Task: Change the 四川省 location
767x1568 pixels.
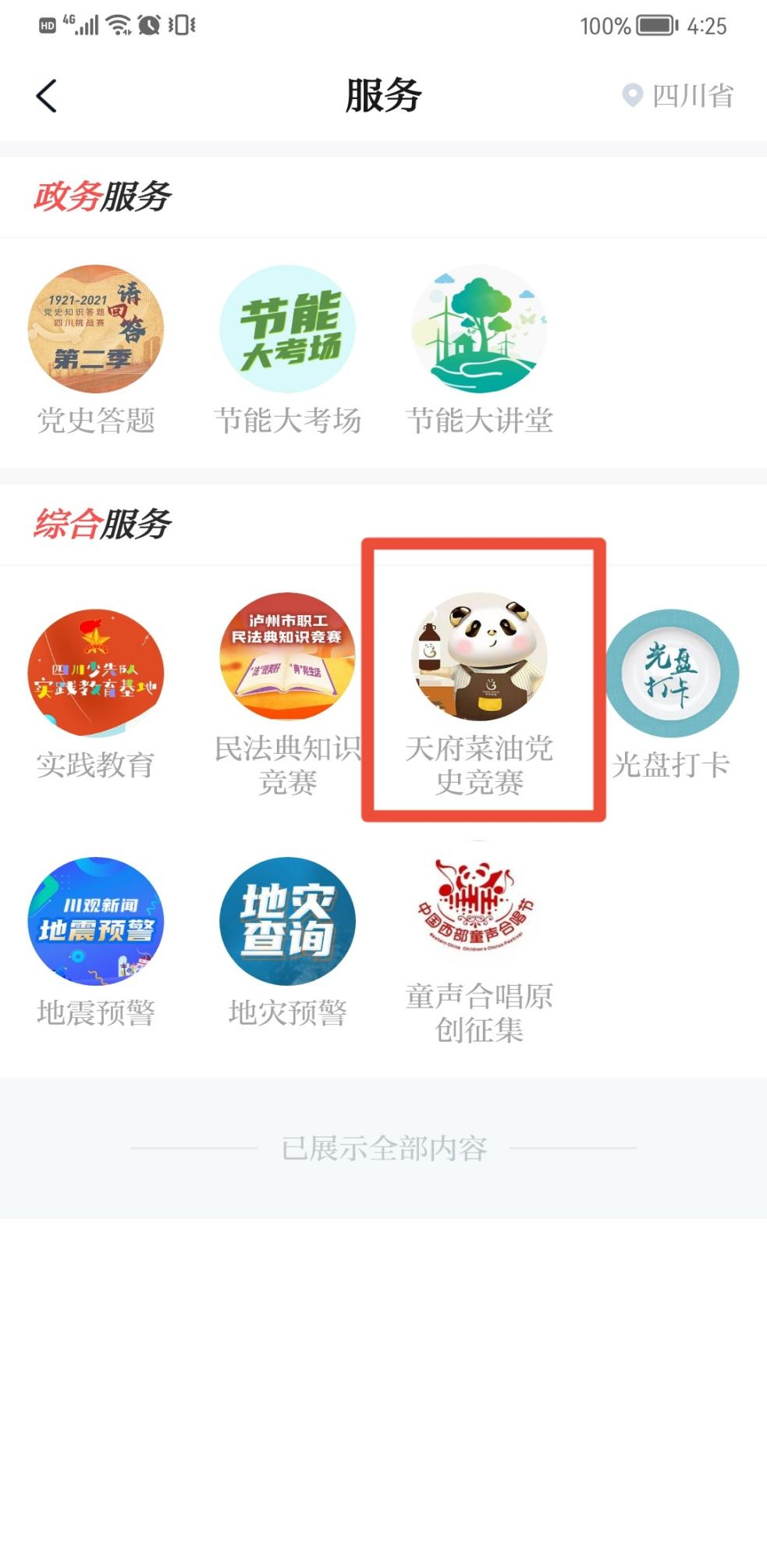Action: click(x=677, y=96)
